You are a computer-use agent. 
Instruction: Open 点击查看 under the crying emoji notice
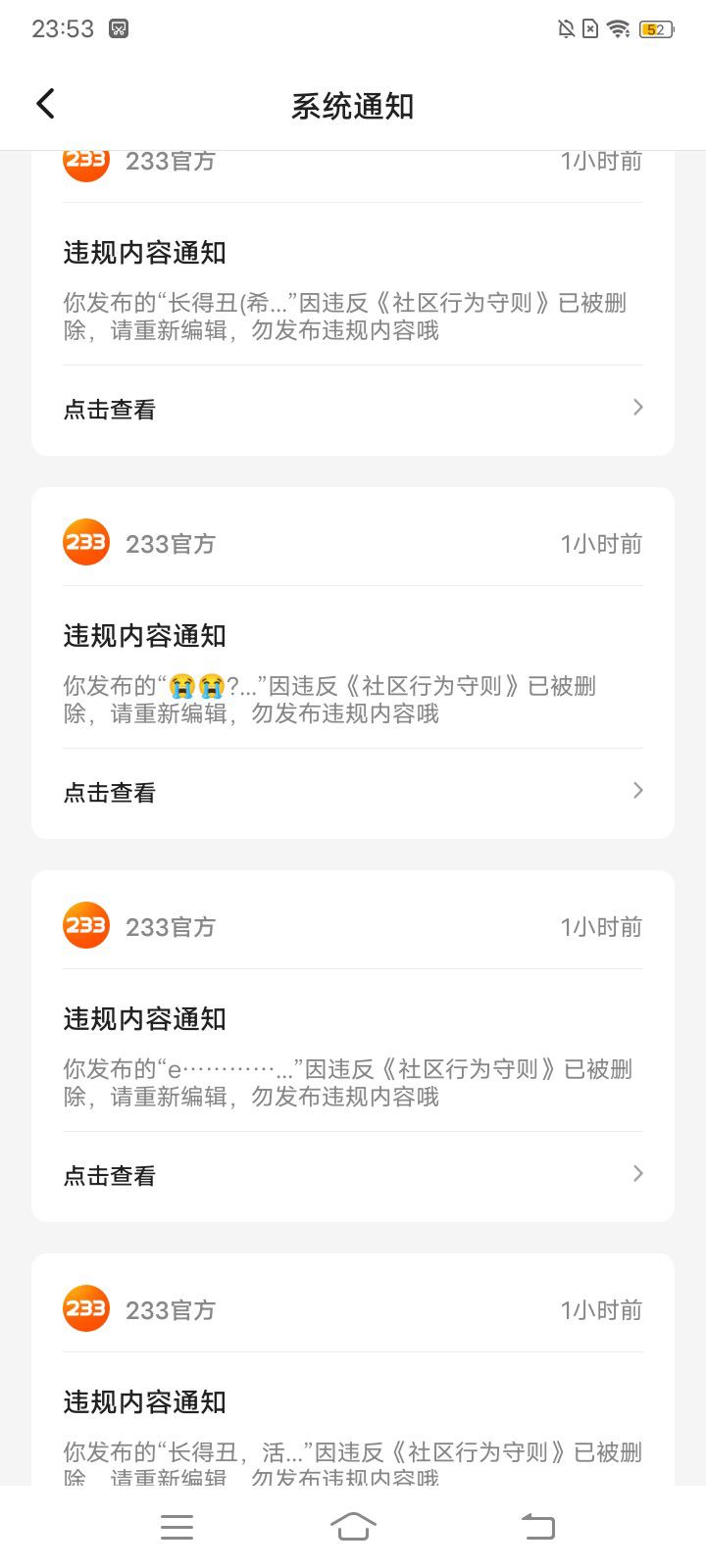[353, 792]
